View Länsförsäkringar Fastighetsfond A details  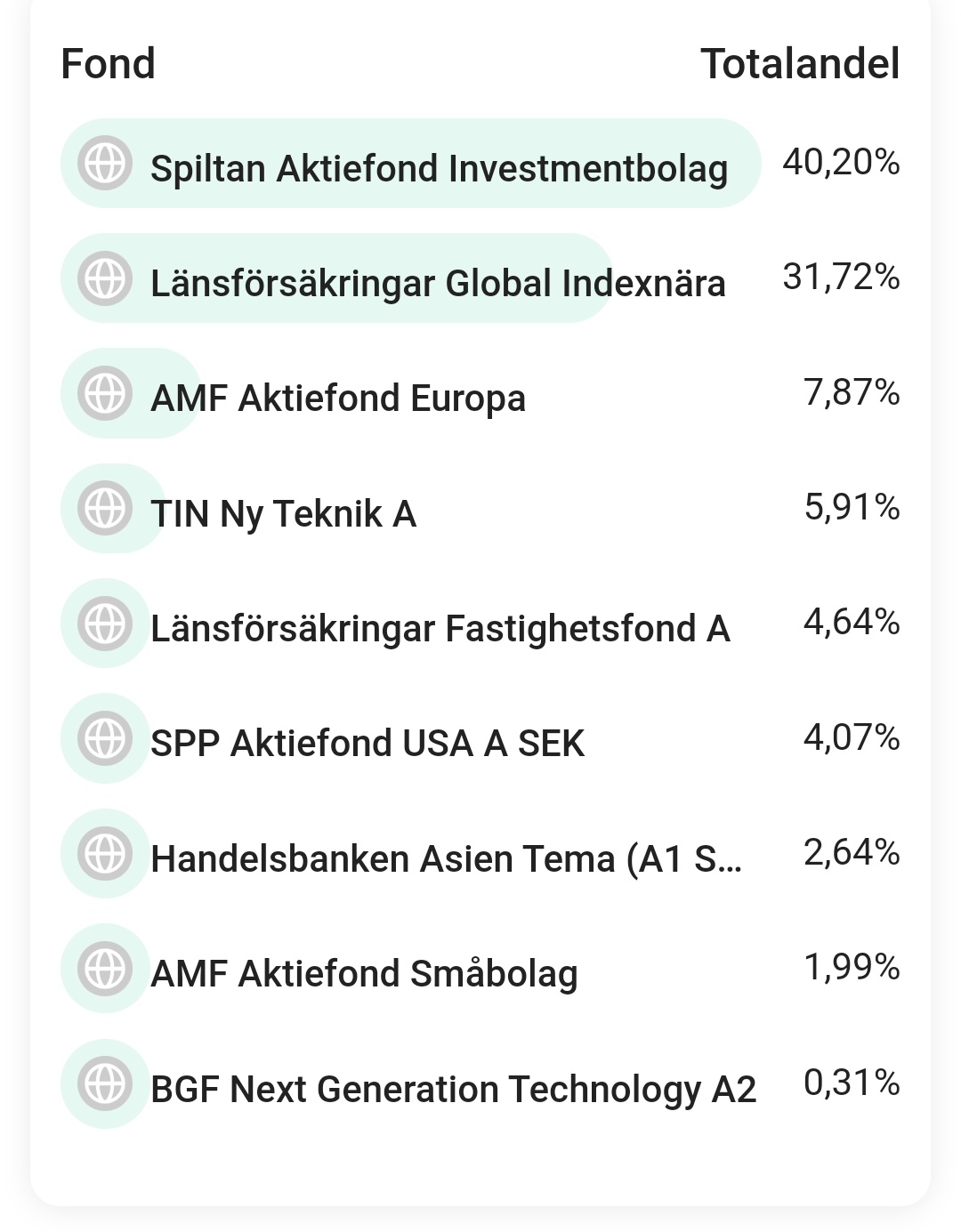click(x=480, y=624)
